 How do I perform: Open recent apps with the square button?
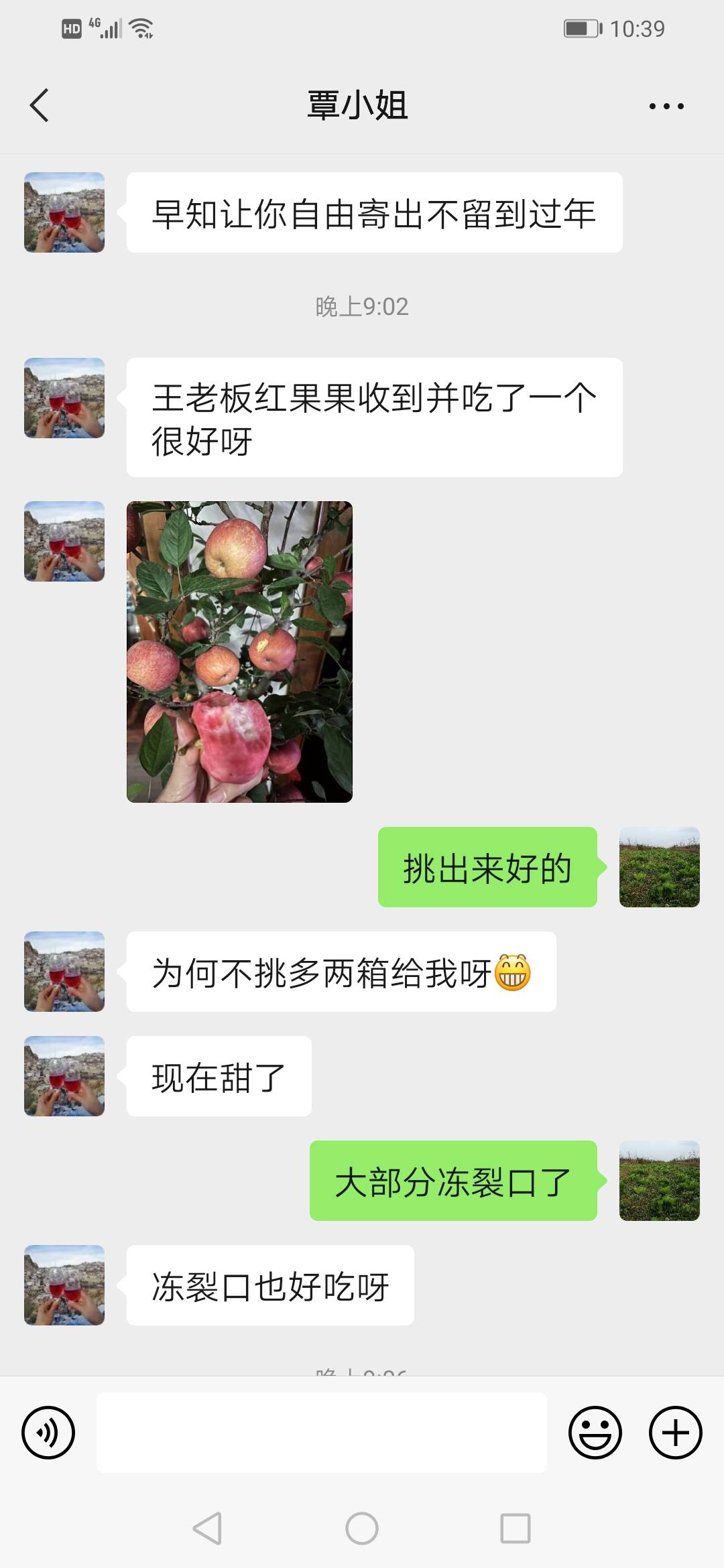point(516,1529)
